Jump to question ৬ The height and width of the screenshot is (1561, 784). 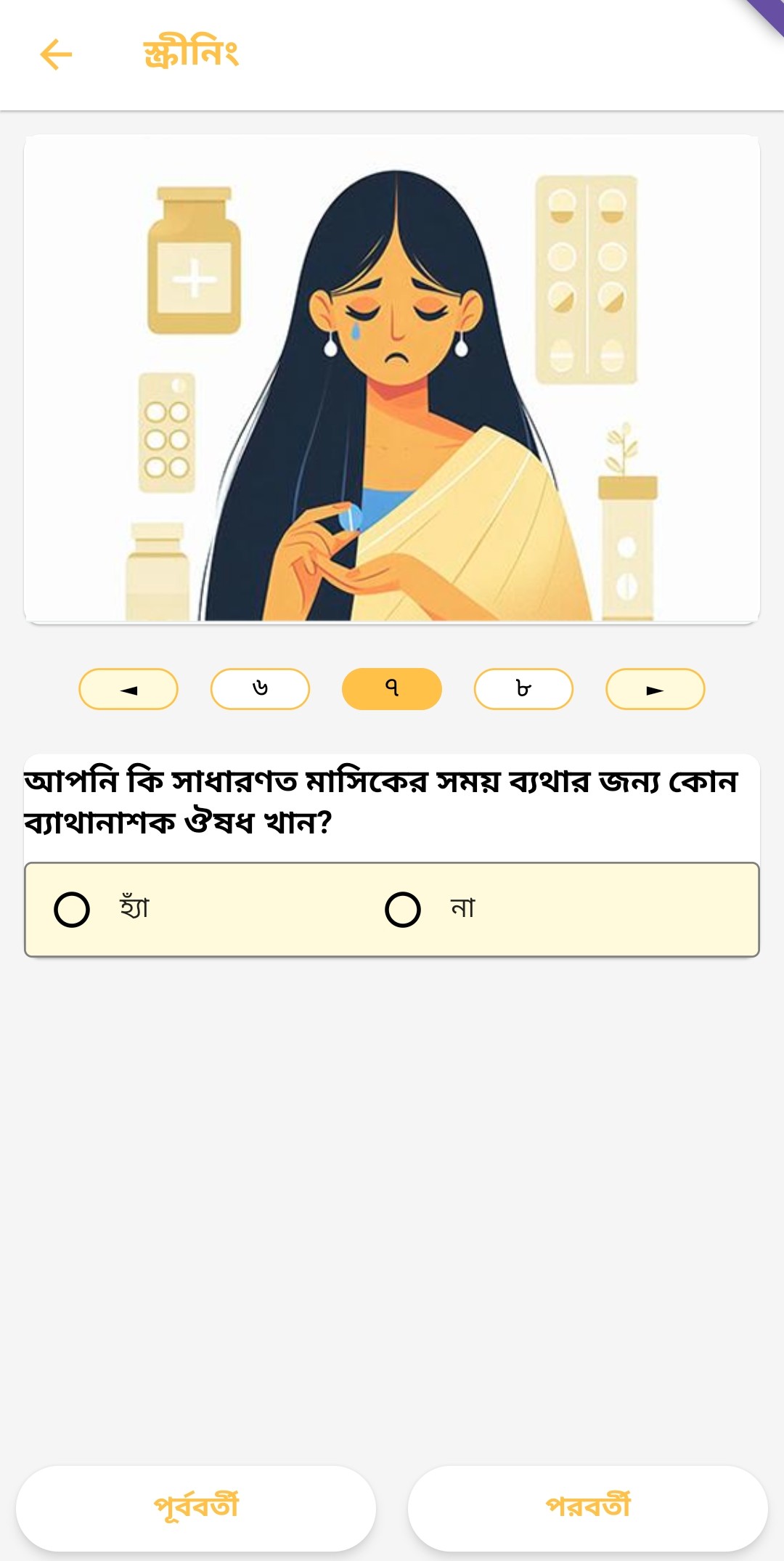(260, 689)
